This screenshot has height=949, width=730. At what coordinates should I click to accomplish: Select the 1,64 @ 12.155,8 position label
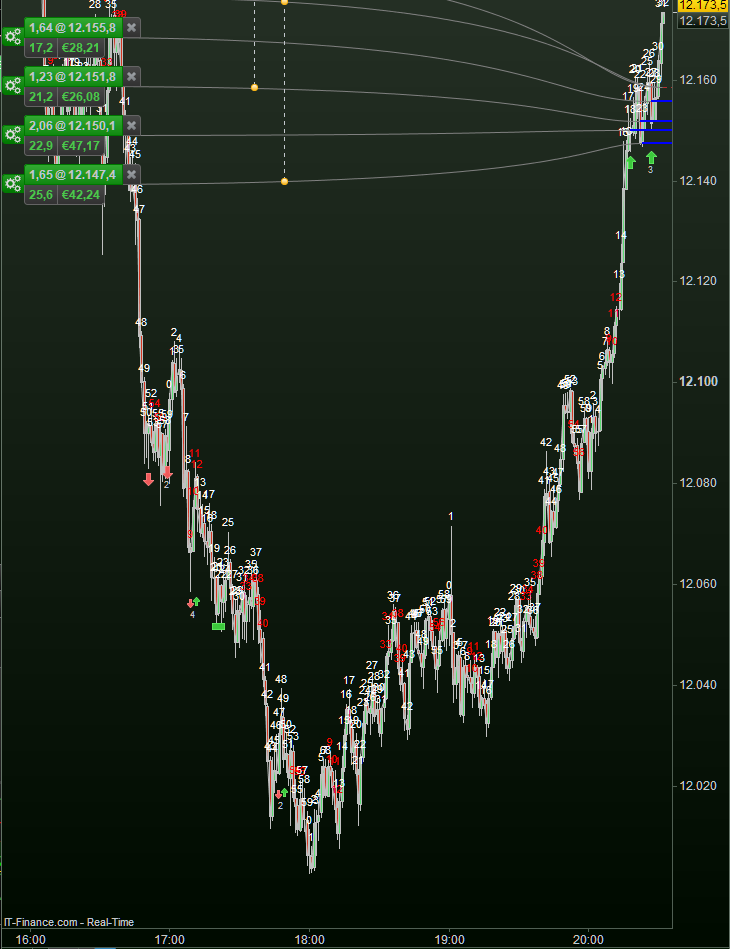73,27
